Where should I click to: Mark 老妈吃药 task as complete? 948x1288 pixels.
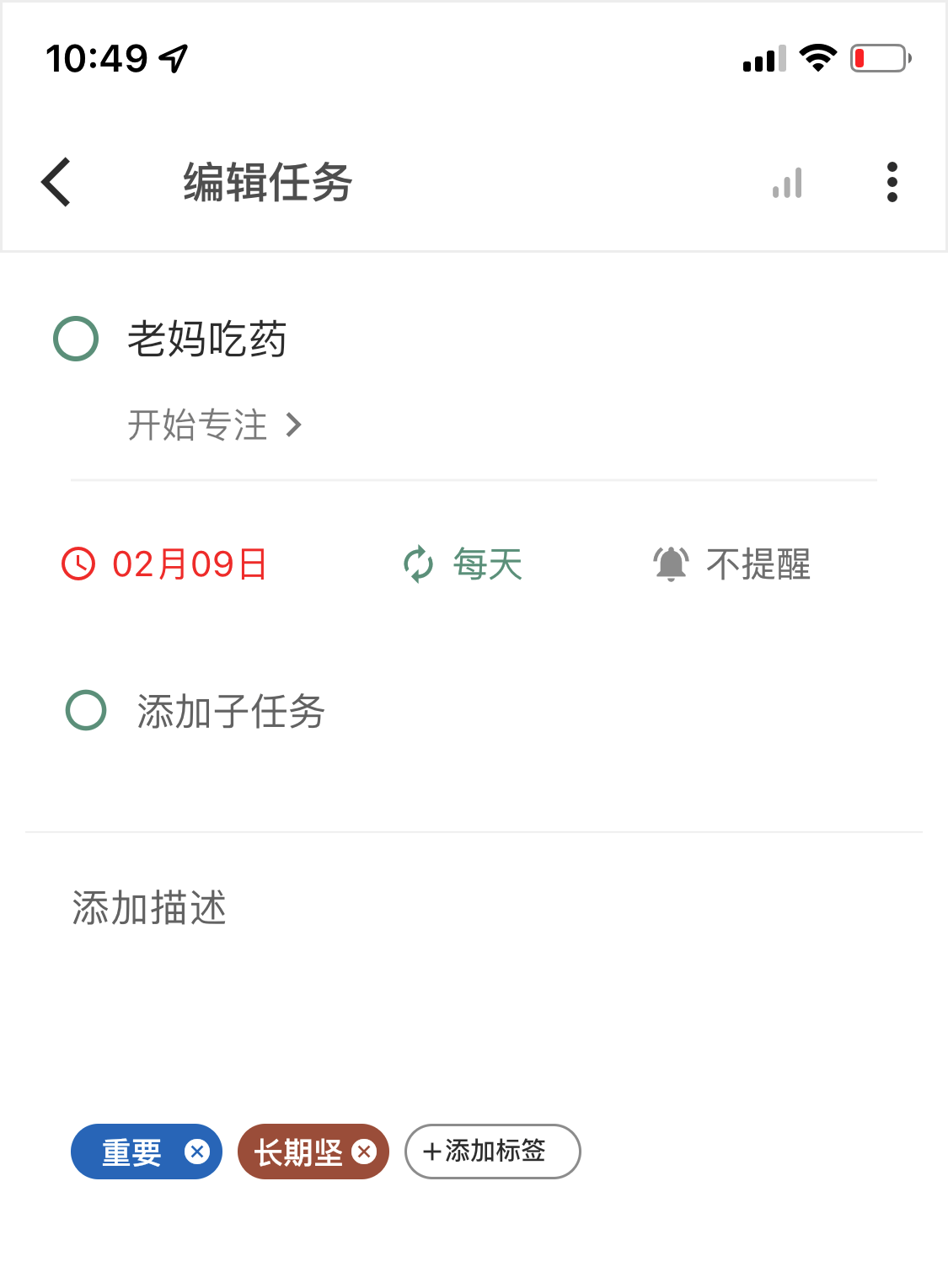click(76, 339)
